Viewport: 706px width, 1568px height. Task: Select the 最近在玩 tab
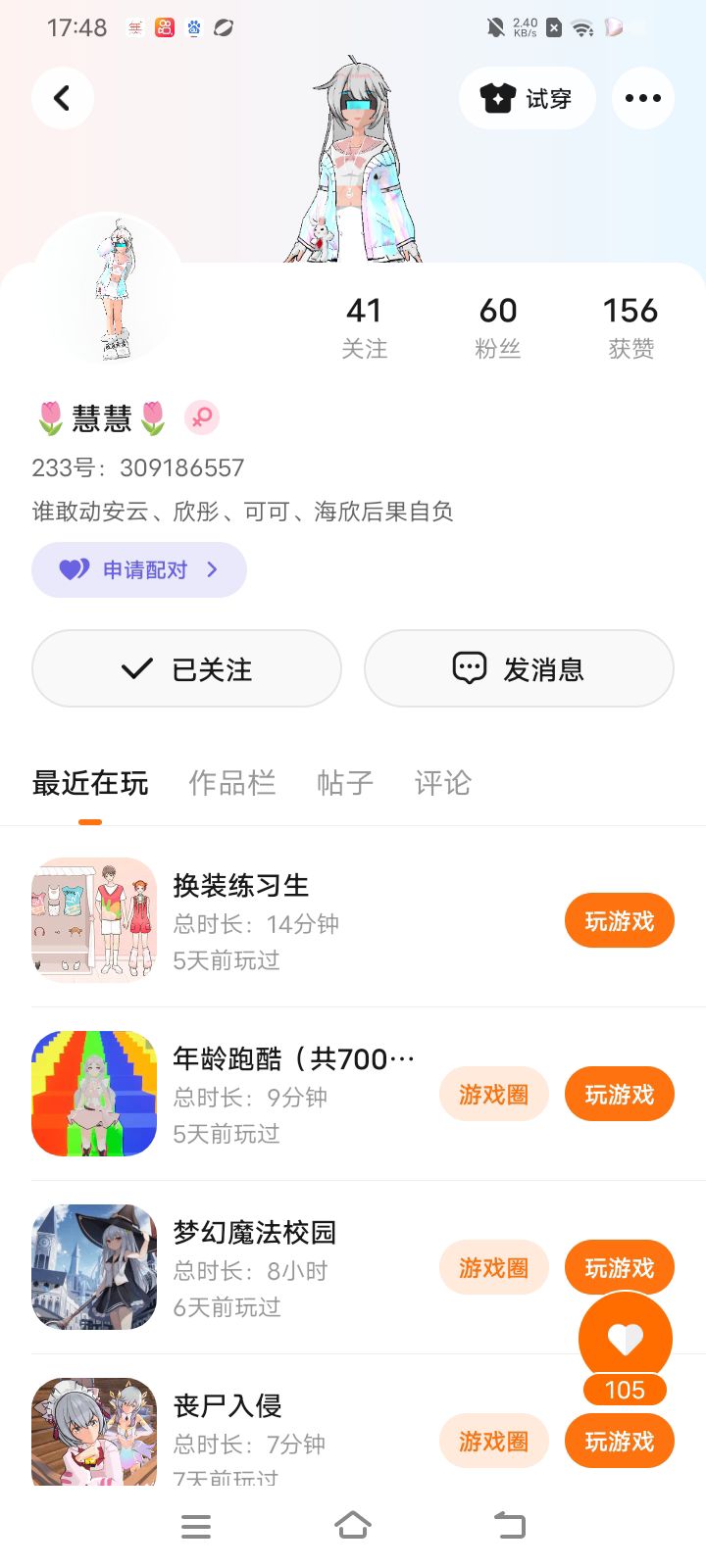[90, 783]
